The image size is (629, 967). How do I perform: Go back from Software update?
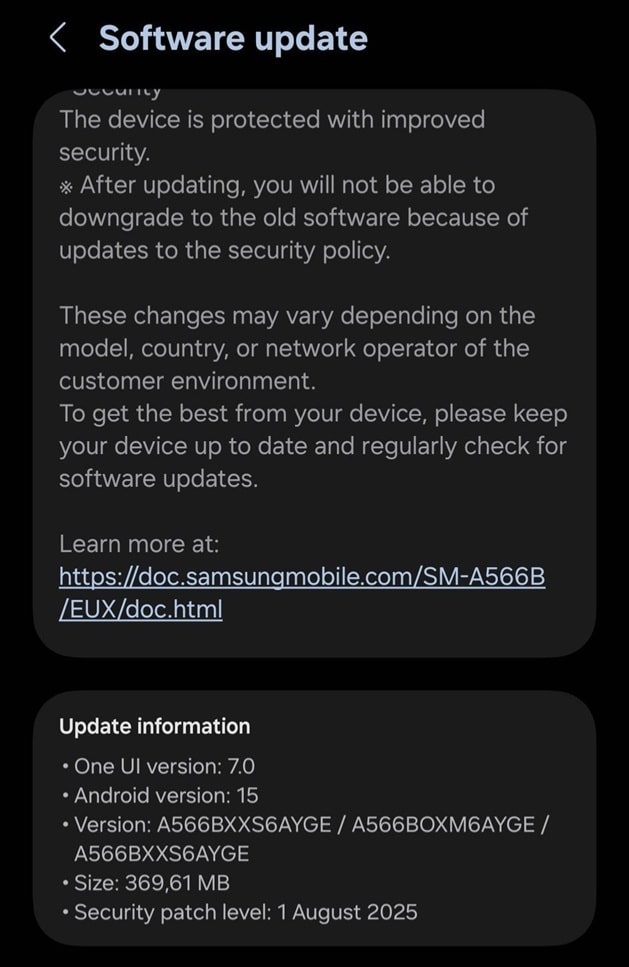pyautogui.click(x=58, y=39)
